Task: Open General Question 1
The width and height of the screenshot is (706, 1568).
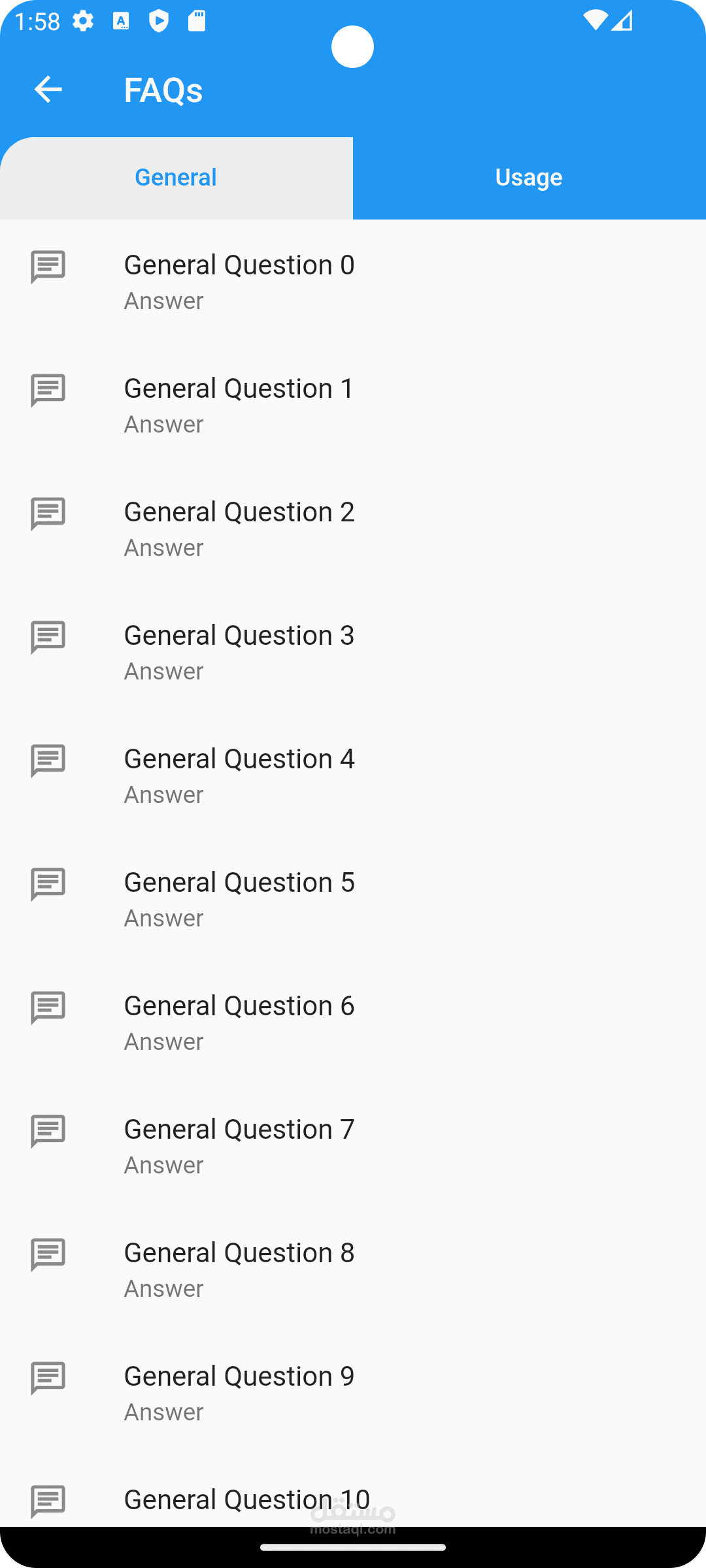Action: tap(239, 404)
